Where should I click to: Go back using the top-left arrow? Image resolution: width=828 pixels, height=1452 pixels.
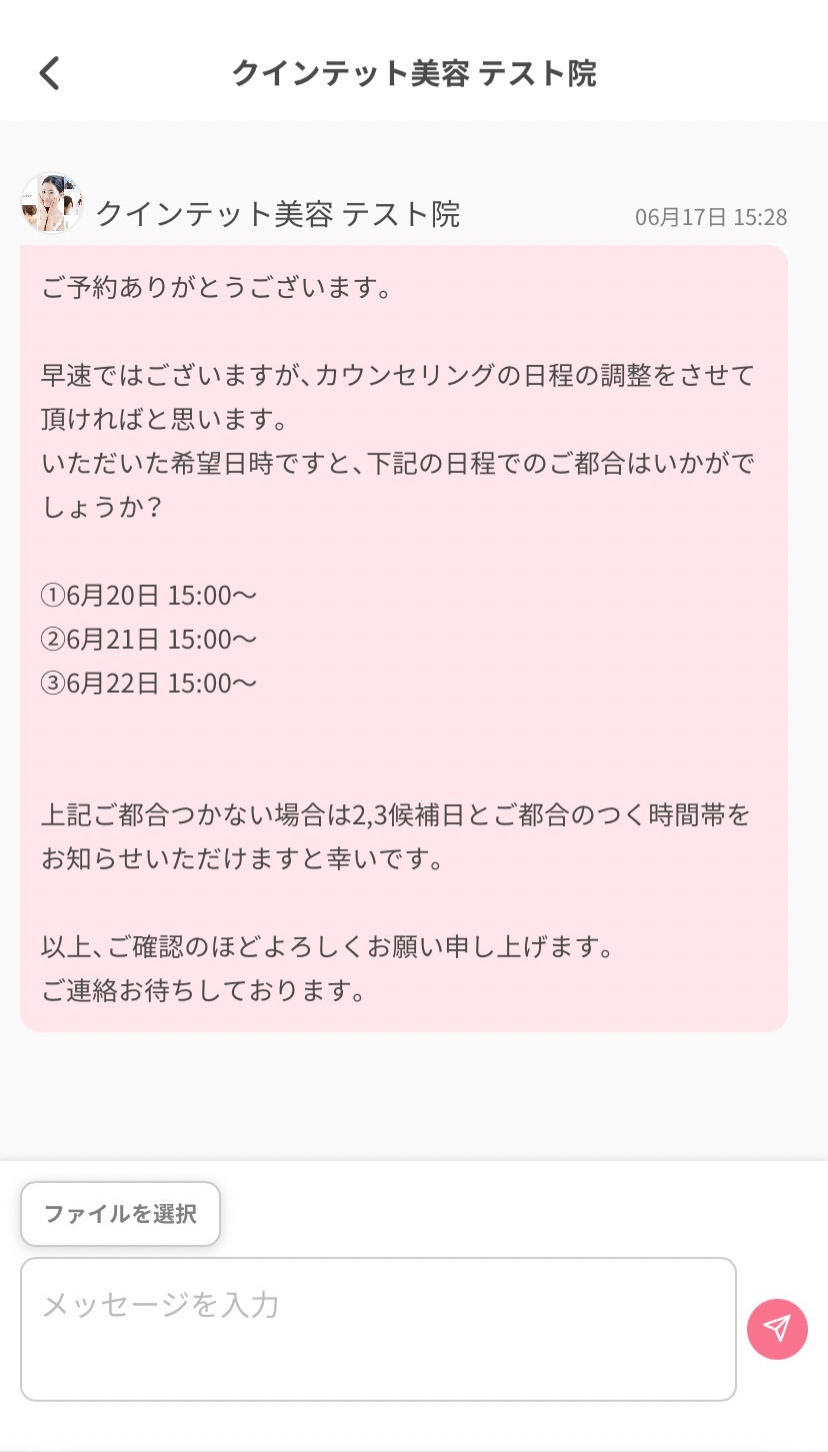[50, 73]
